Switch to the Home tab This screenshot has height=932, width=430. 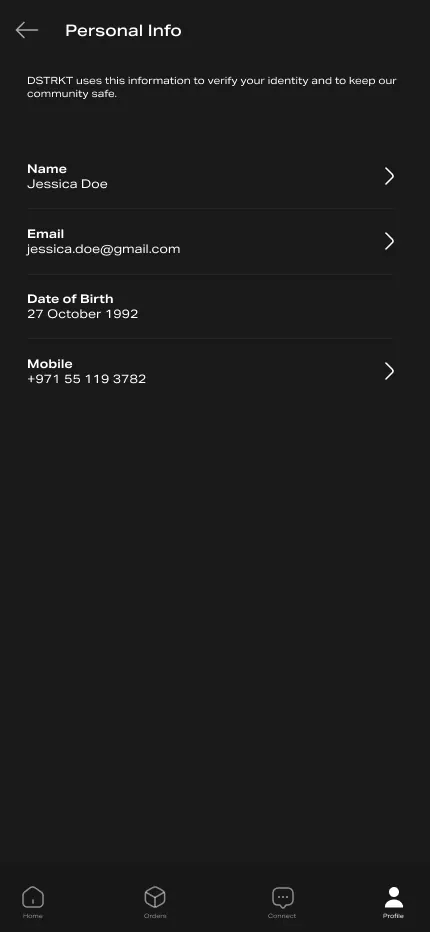33,902
